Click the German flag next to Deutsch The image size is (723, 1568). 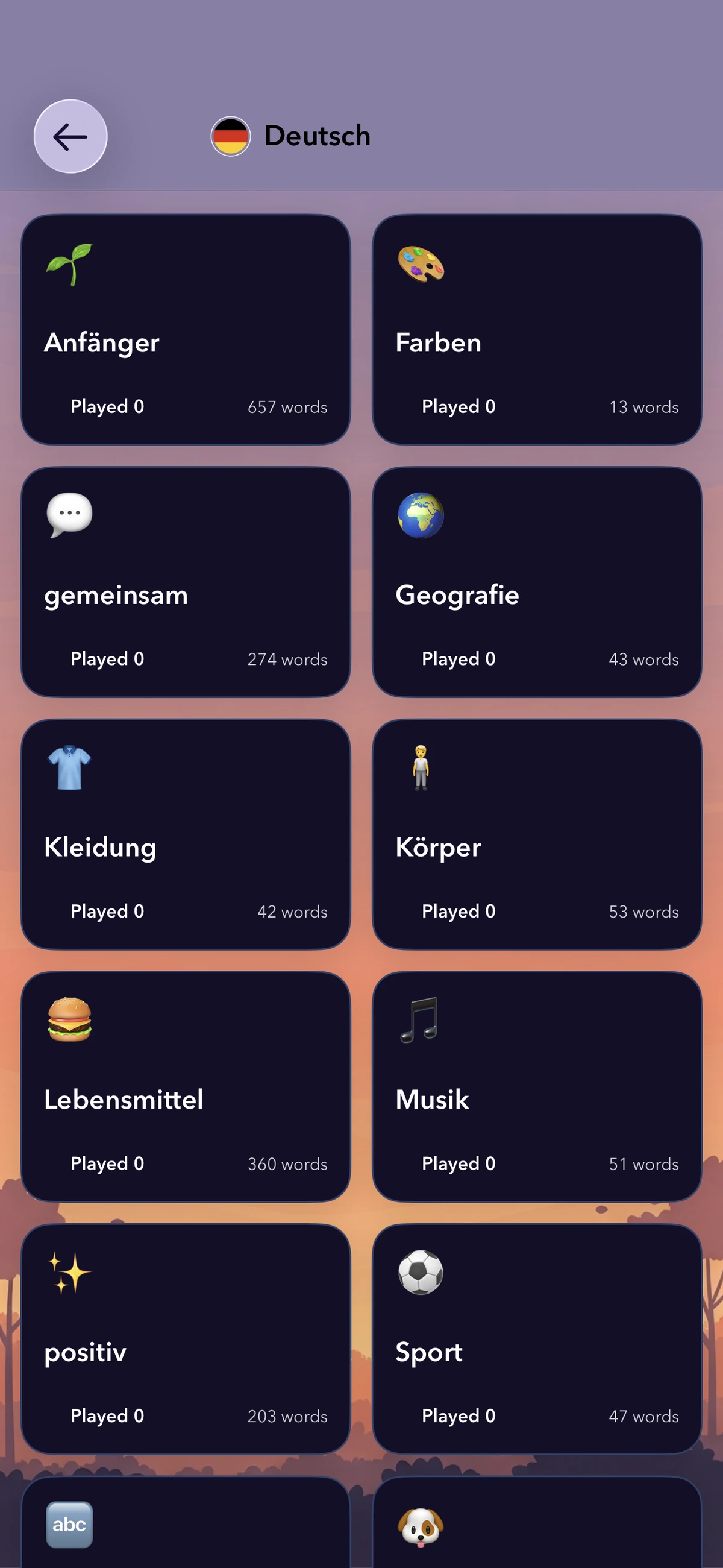230,136
